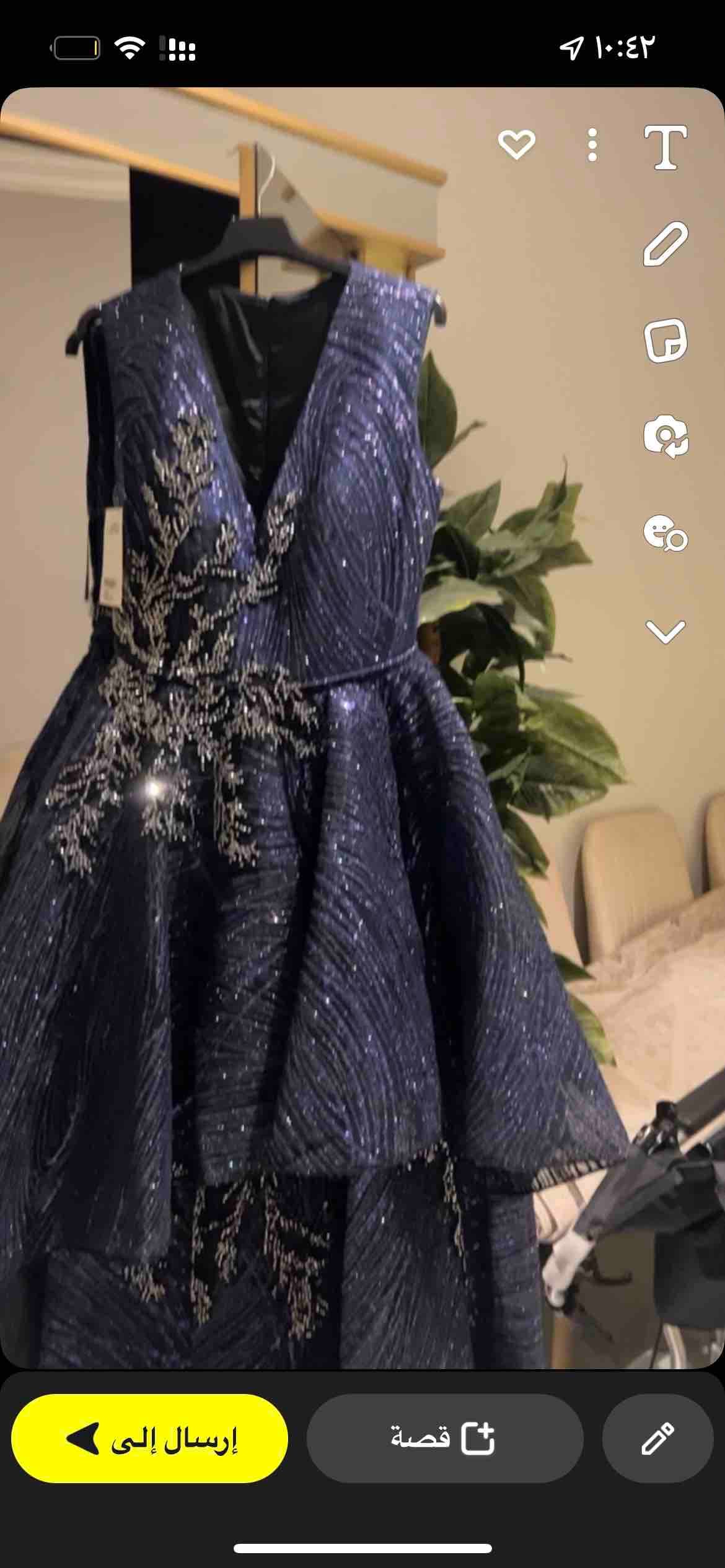Image resolution: width=725 pixels, height=1568 pixels.
Task: Open the sticker picker
Action: [x=666, y=340]
